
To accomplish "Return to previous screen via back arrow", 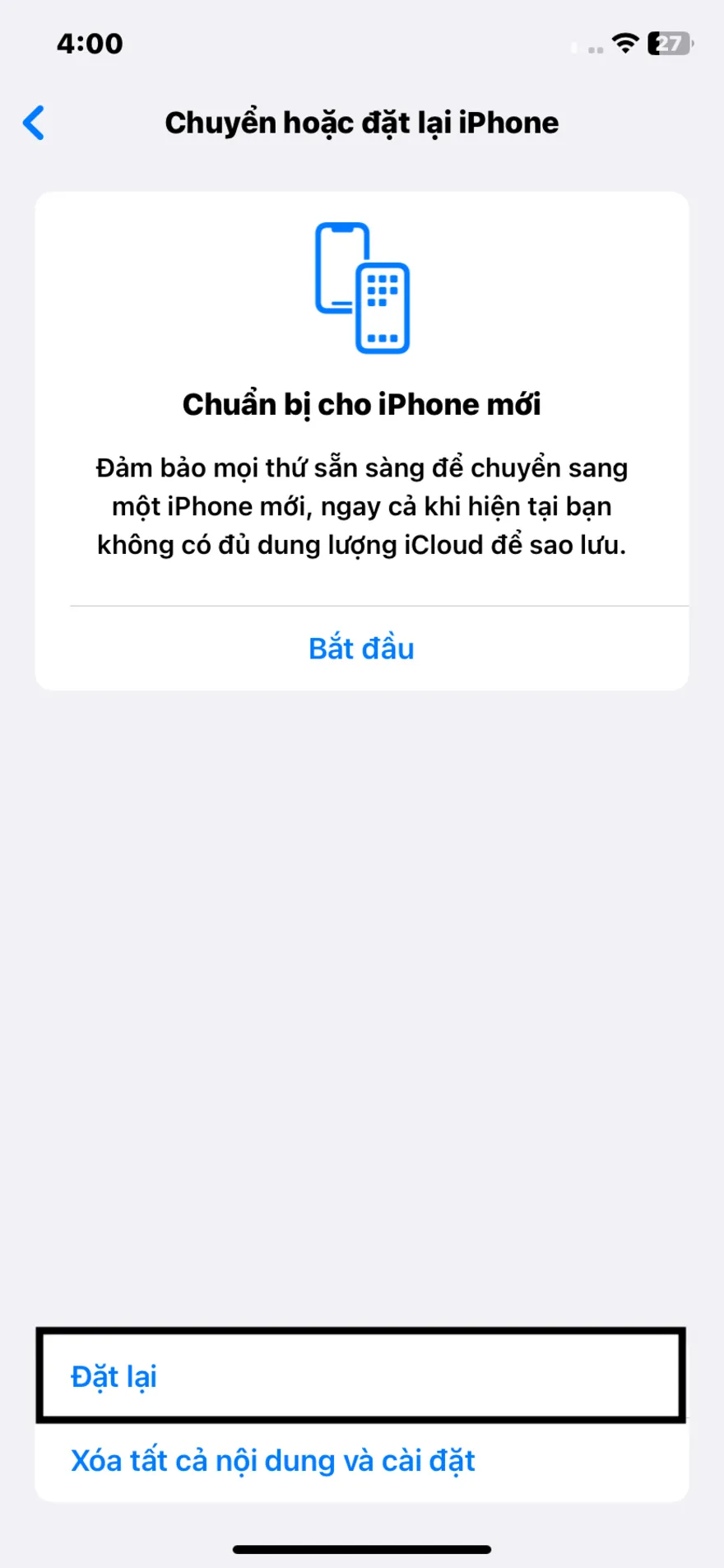I will pos(34,122).
